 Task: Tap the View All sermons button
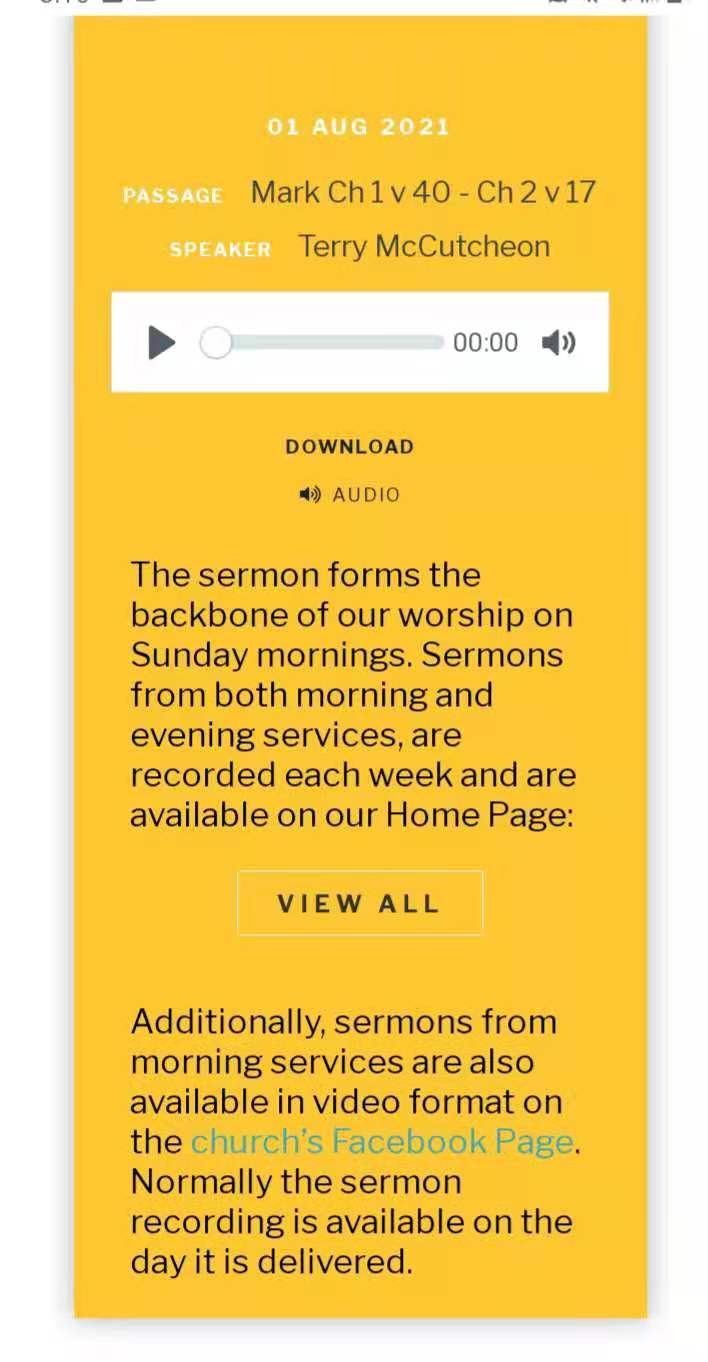(360, 903)
